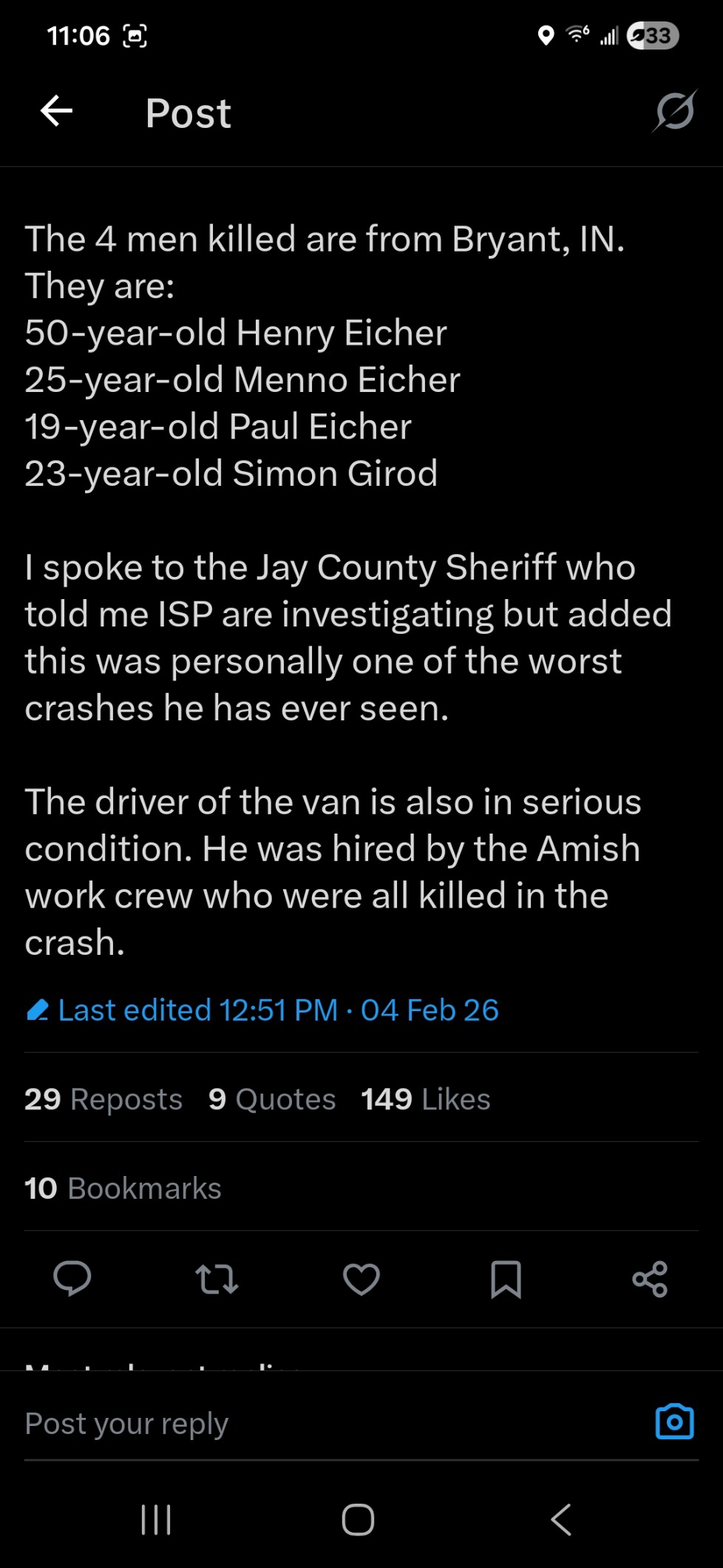This screenshot has width=723, height=1568.
Task: Reply to this post with comment icon
Action: [x=72, y=1279]
